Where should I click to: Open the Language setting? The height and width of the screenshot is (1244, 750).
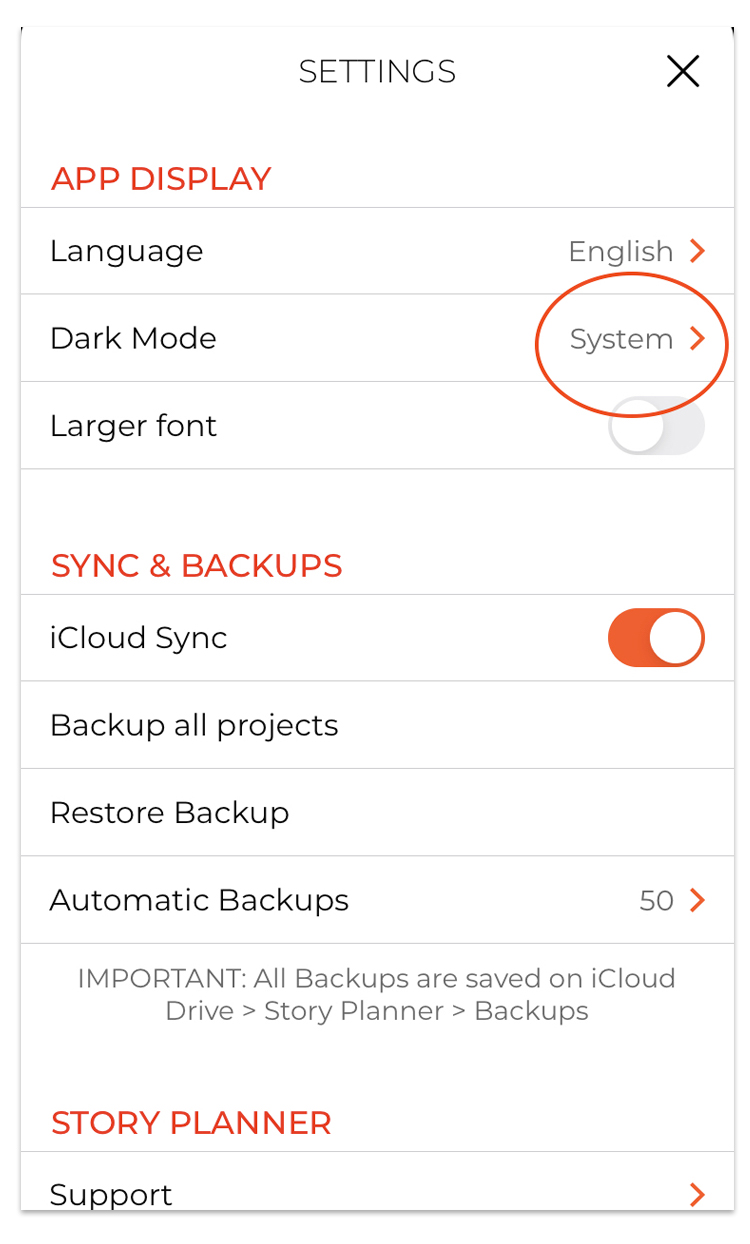pos(377,251)
